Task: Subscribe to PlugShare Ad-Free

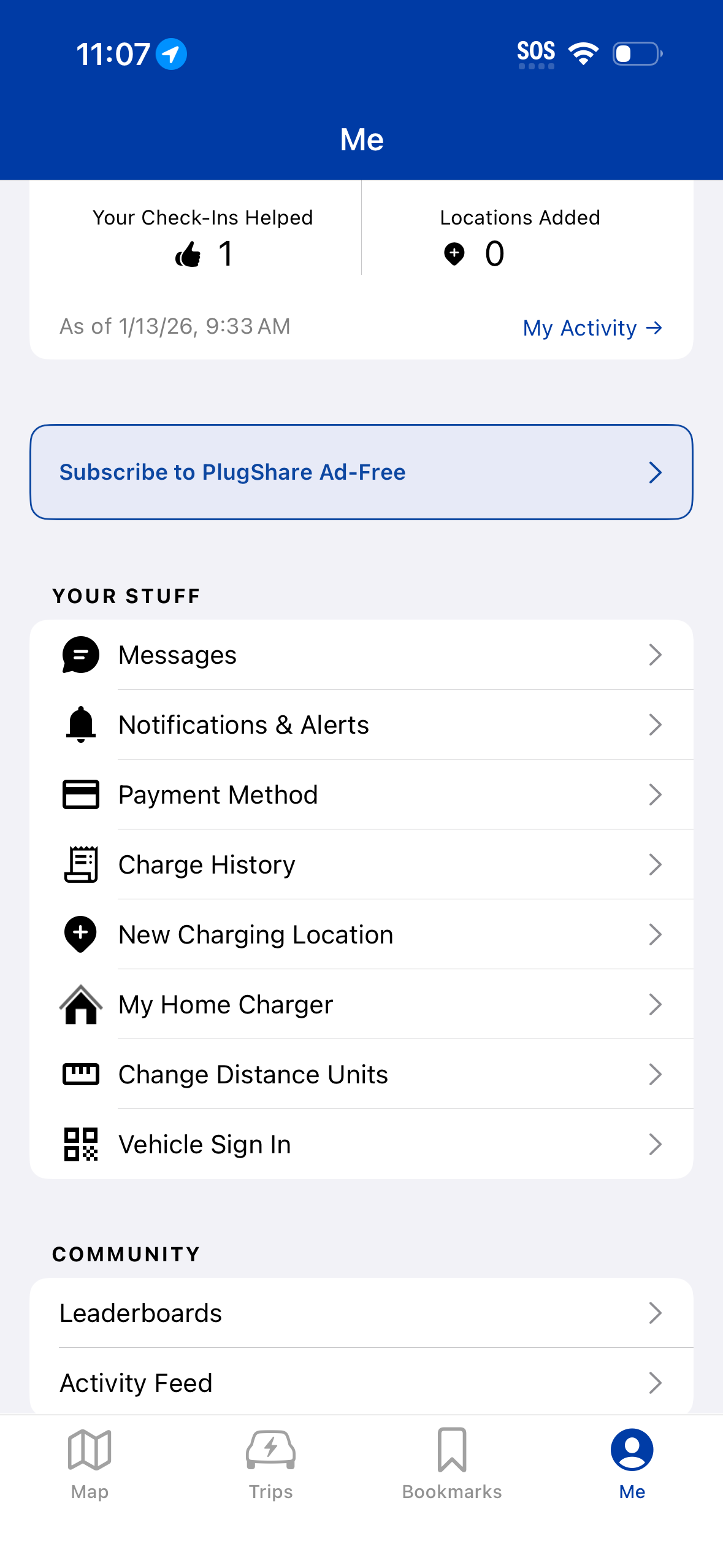Action: coord(361,472)
